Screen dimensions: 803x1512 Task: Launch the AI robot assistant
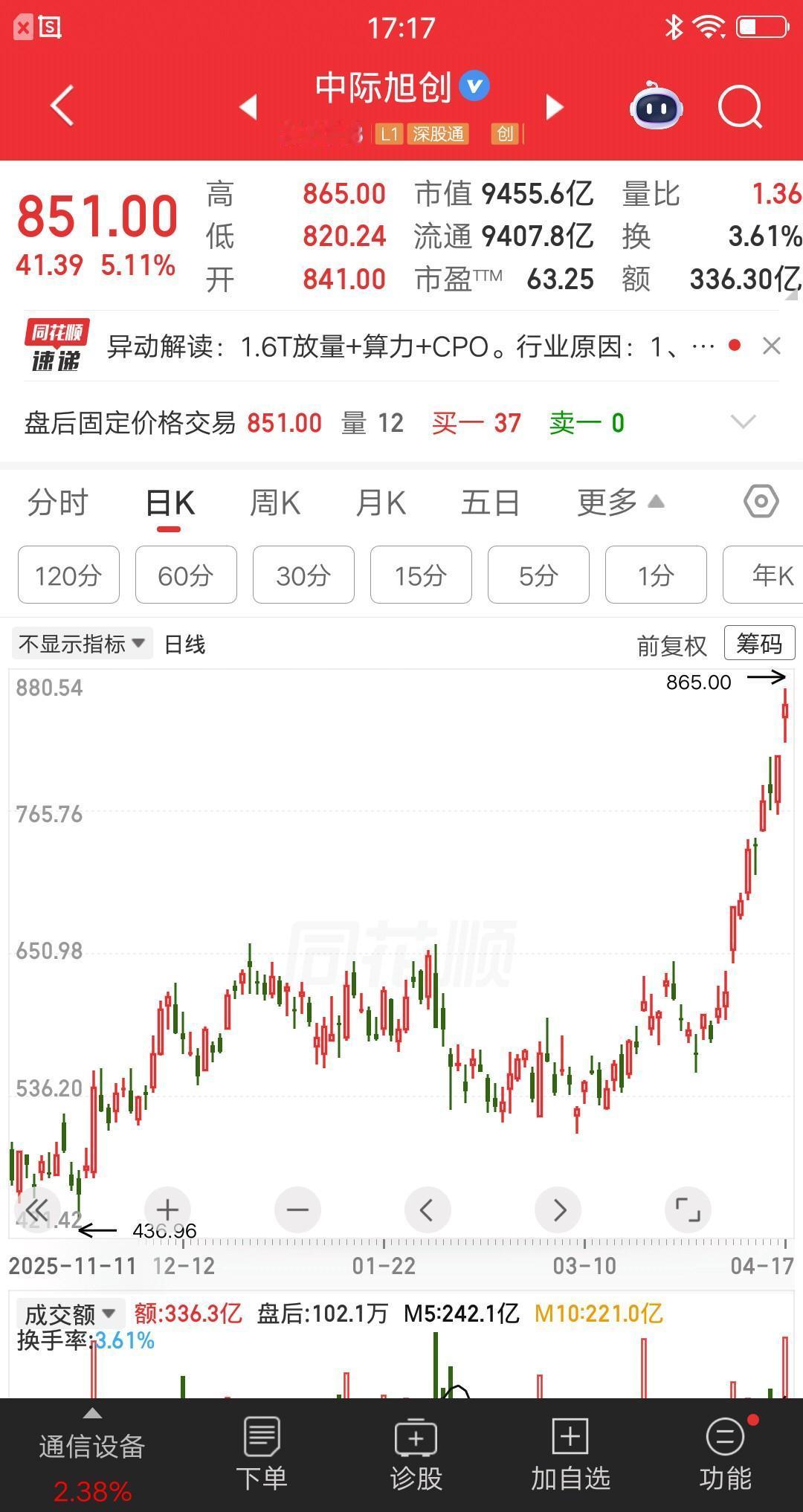click(654, 108)
